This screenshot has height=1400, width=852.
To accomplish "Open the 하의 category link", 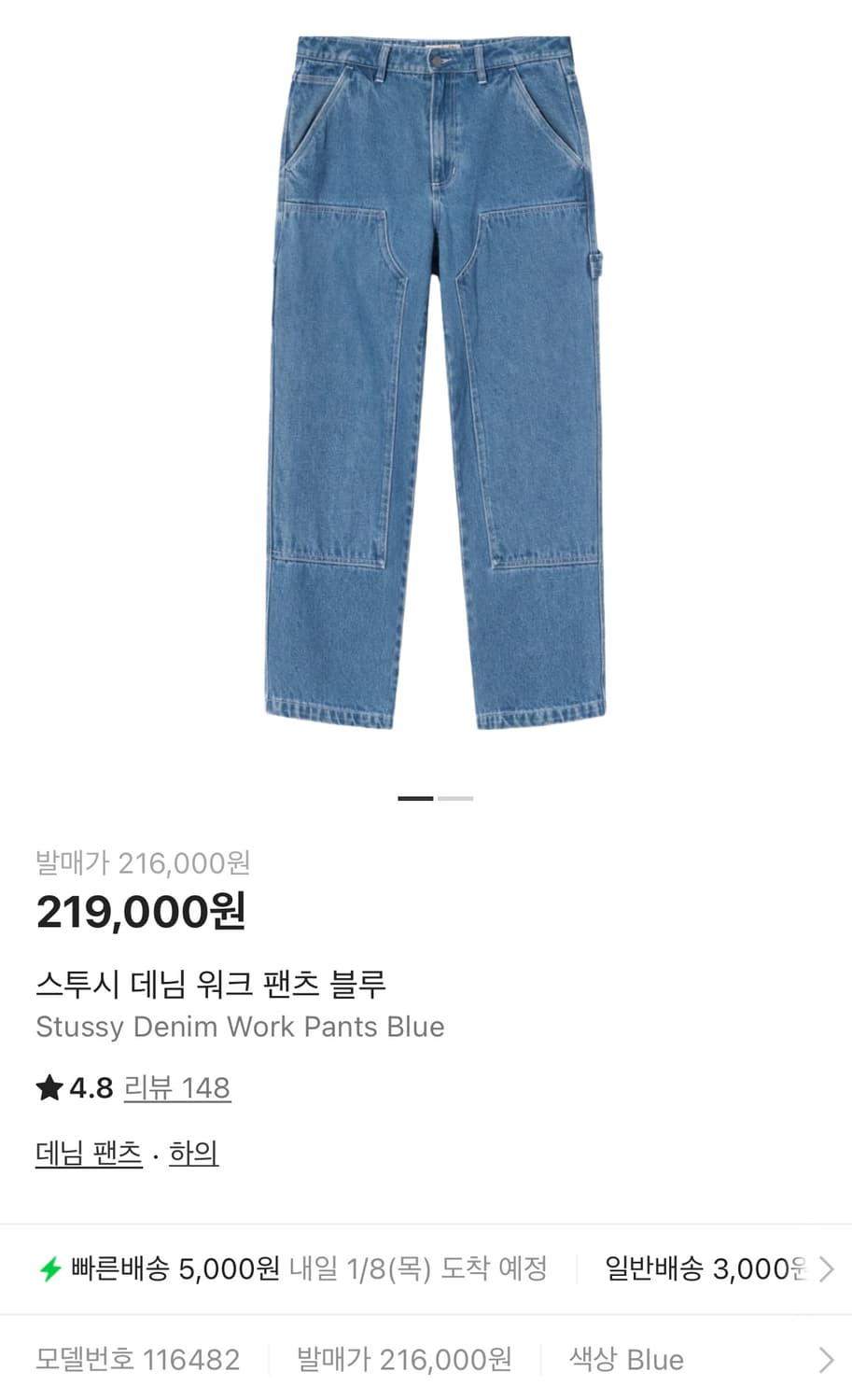I will (195, 1154).
